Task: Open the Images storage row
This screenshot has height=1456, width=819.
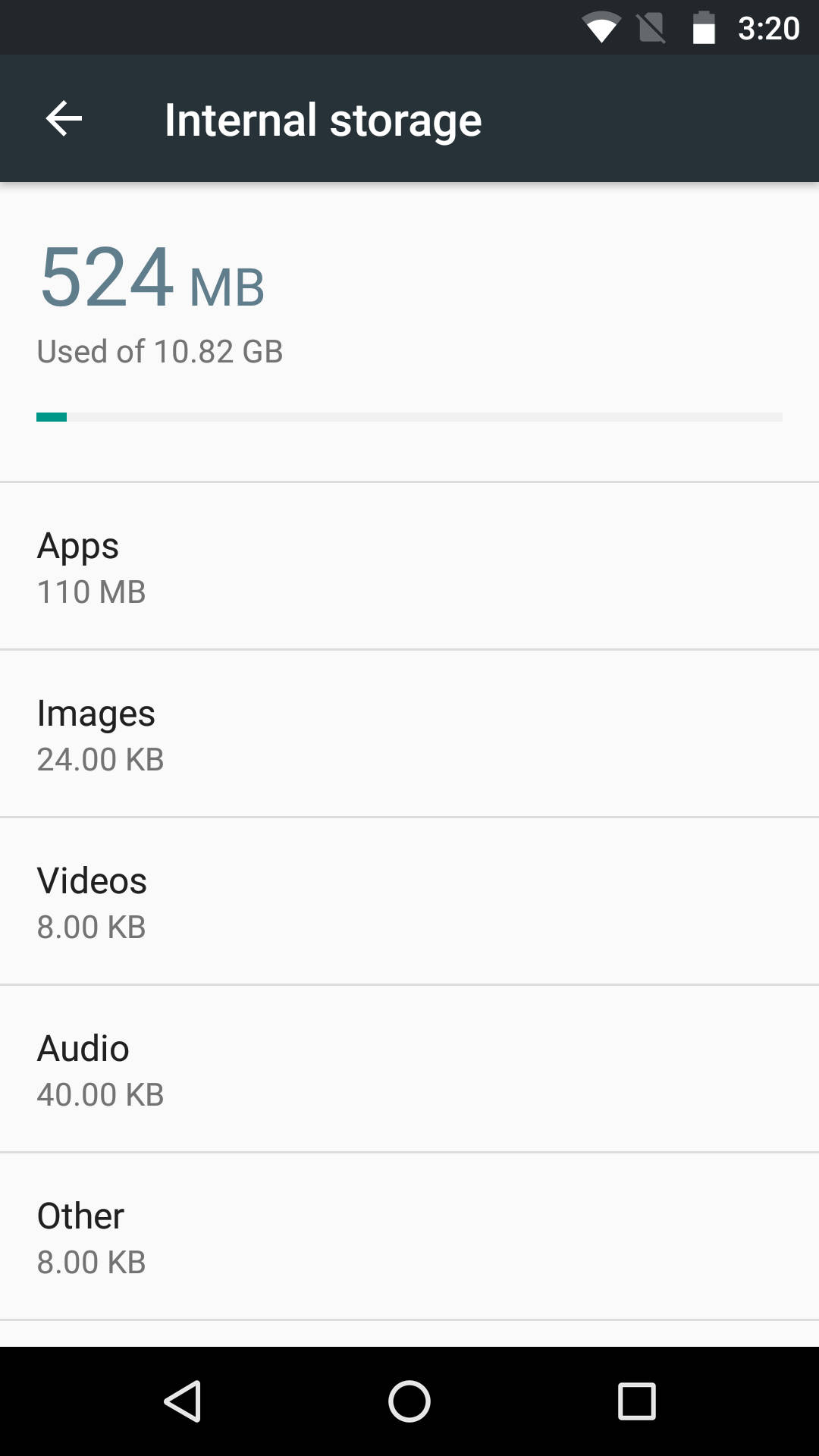Action: pyautogui.click(x=409, y=733)
